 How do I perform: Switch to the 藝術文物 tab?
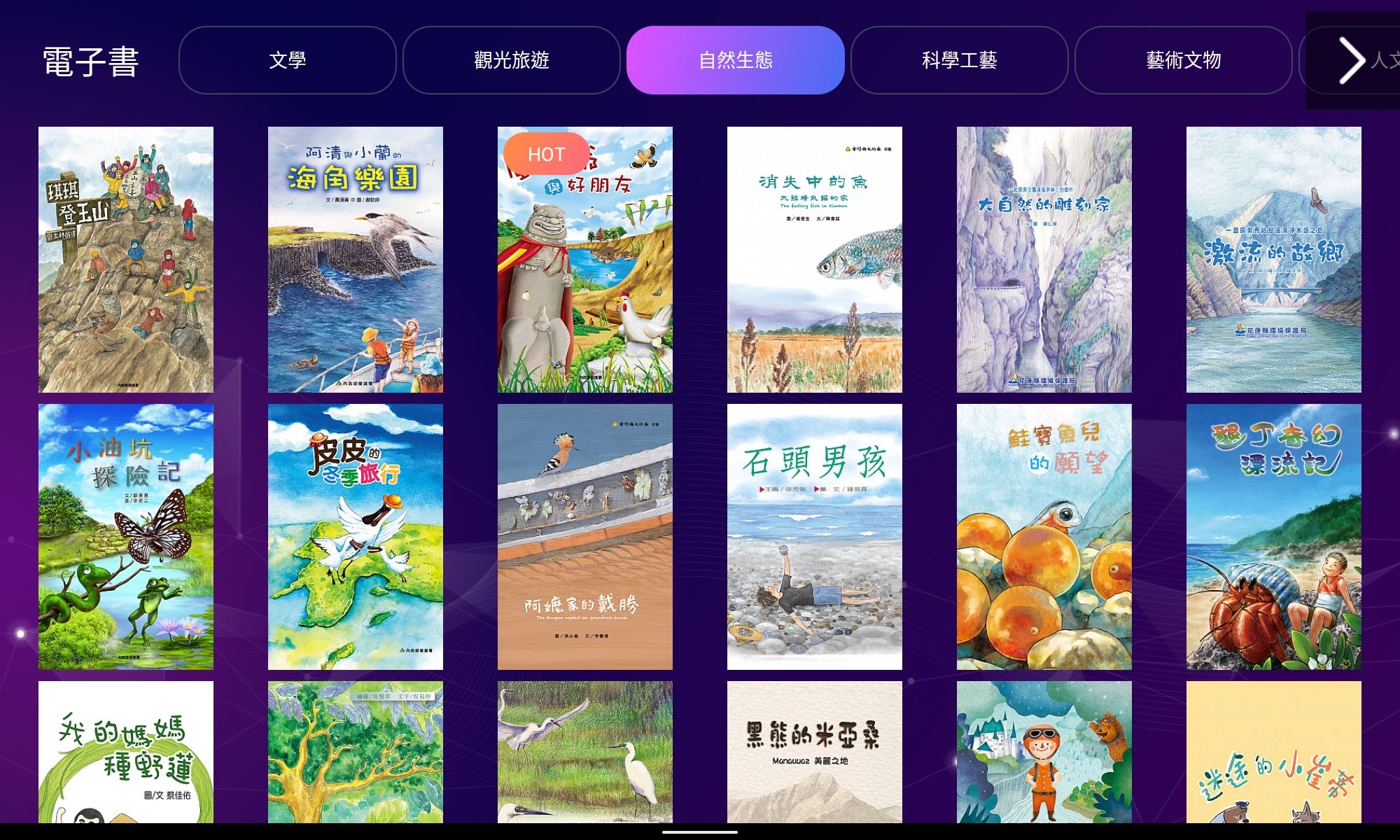tap(1183, 60)
